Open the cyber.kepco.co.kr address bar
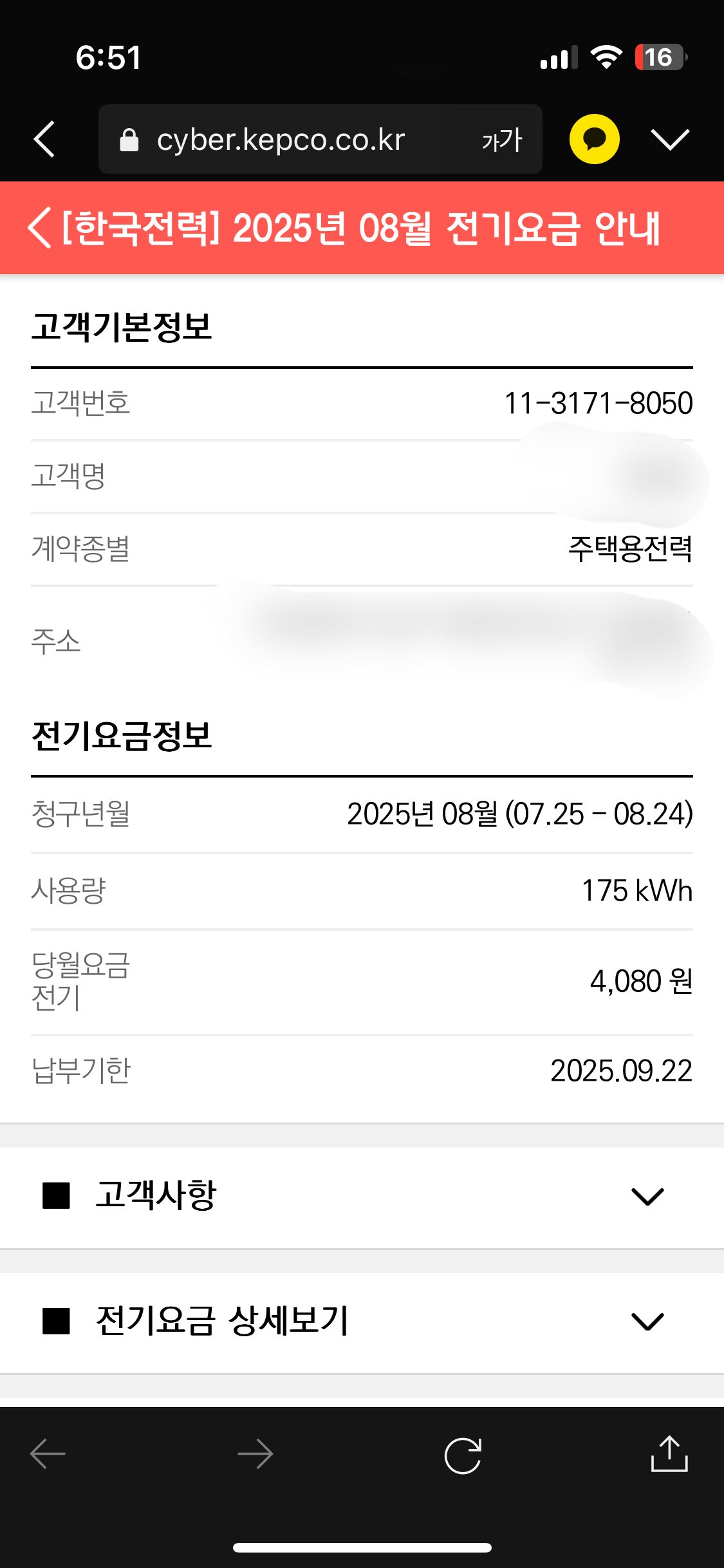The width and height of the screenshot is (724, 1568). pyautogui.click(x=281, y=140)
